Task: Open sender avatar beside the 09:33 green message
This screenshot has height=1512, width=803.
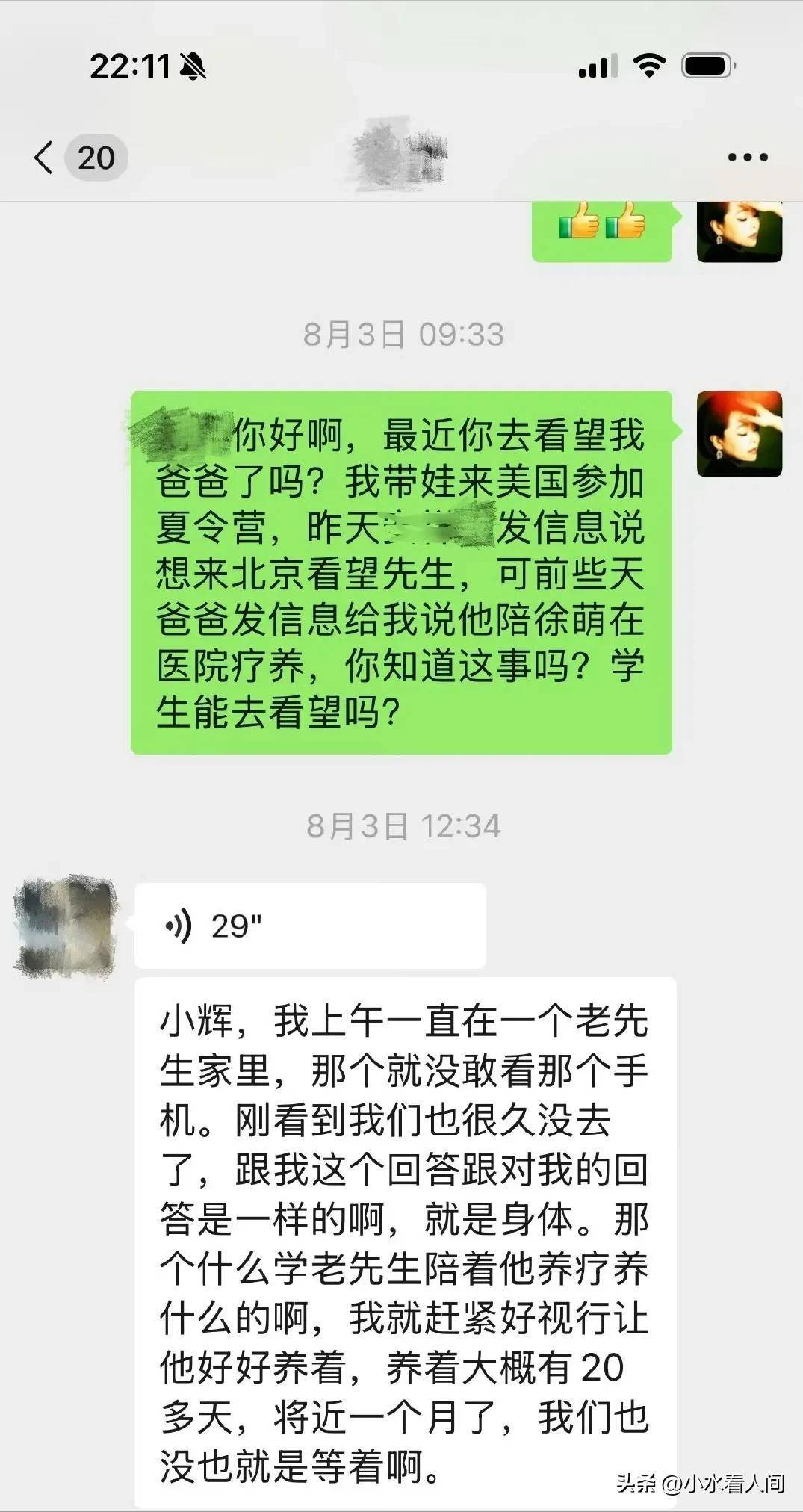Action: [x=739, y=434]
